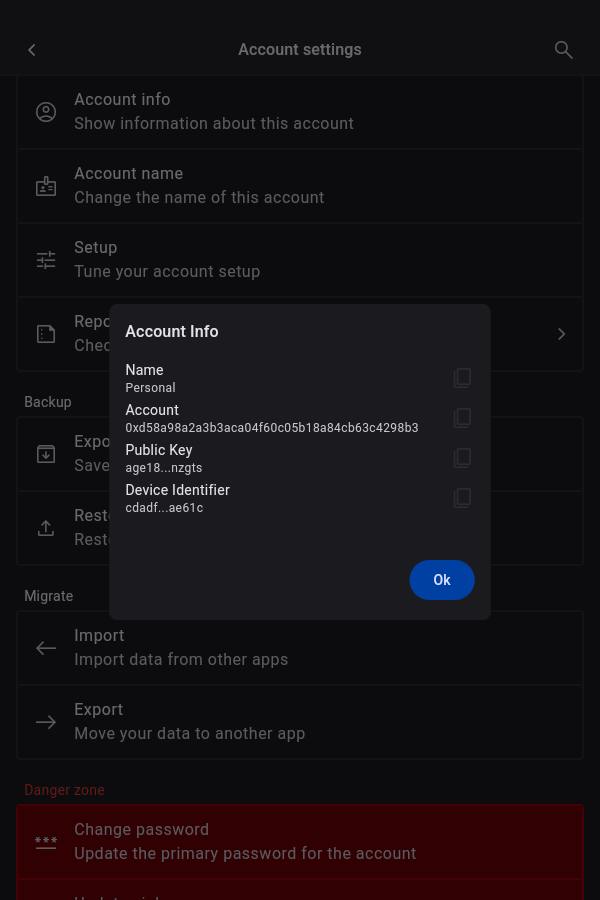Open Export under Migrate
The width and height of the screenshot is (600, 900).
pyautogui.click(x=300, y=722)
